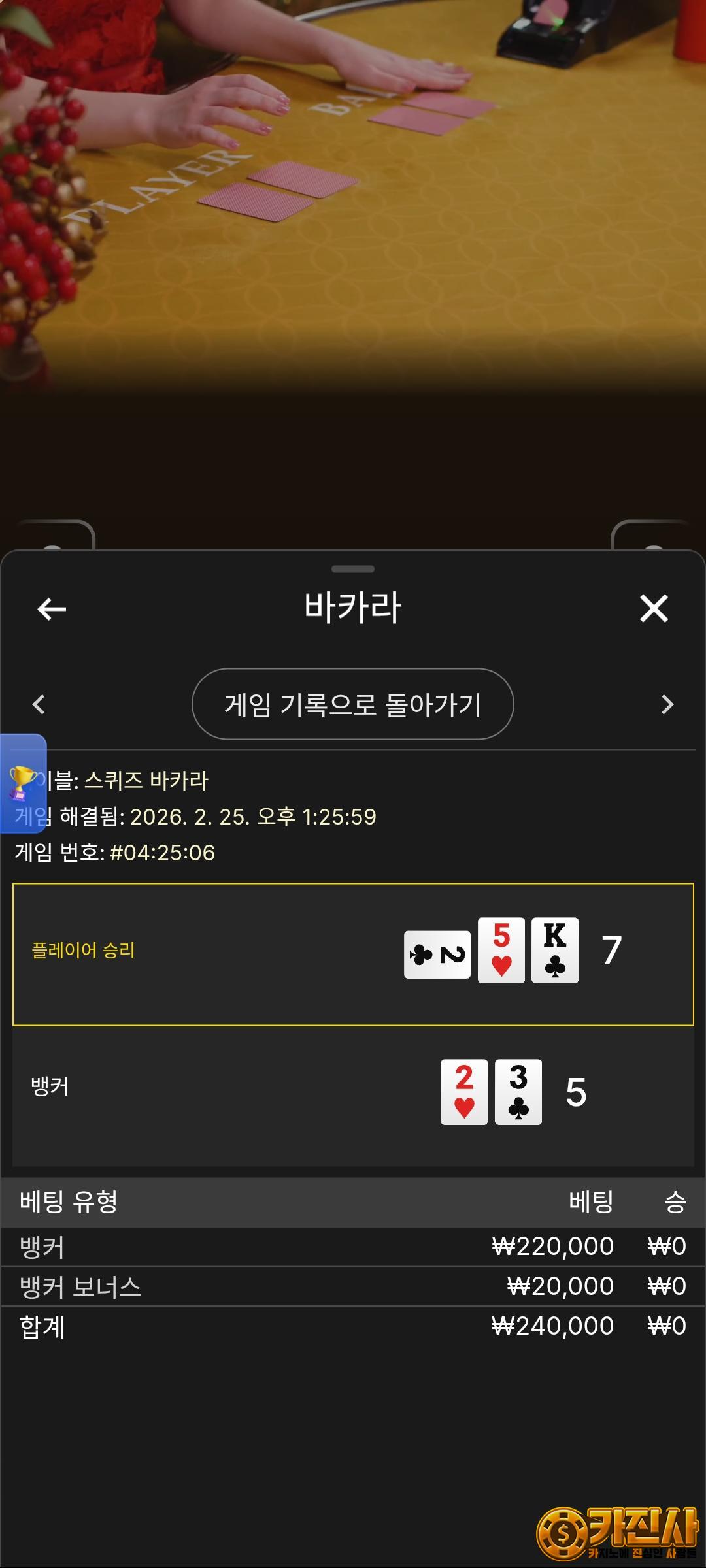Open the trophy floating widget
This screenshot has height=1568, width=706.
23,783
